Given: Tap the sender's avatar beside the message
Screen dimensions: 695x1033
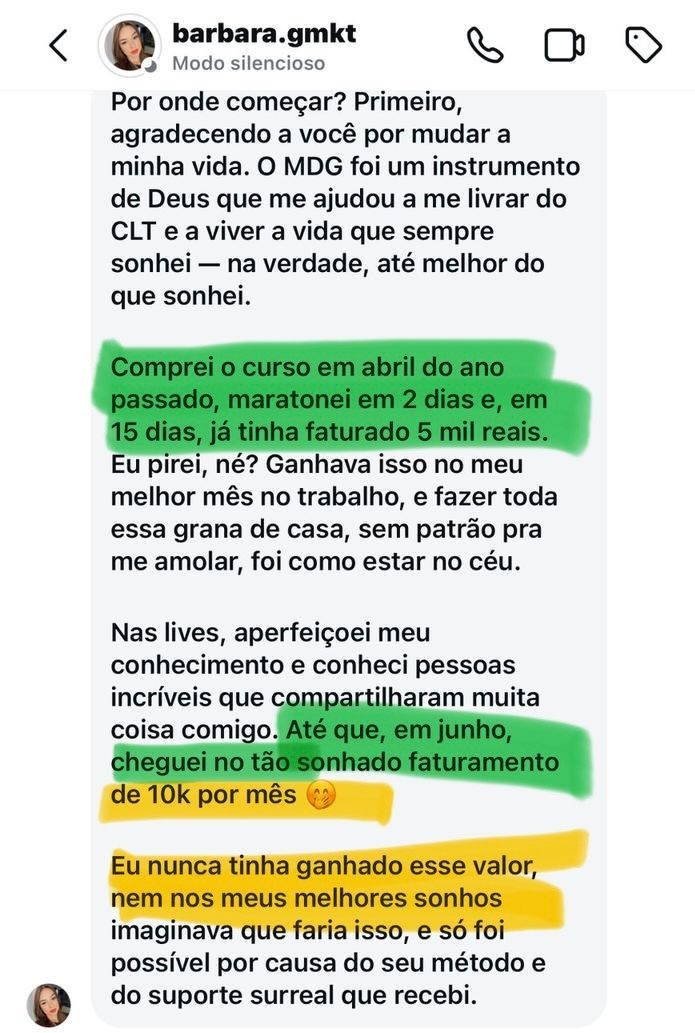Looking at the screenshot, I should 49,1004.
